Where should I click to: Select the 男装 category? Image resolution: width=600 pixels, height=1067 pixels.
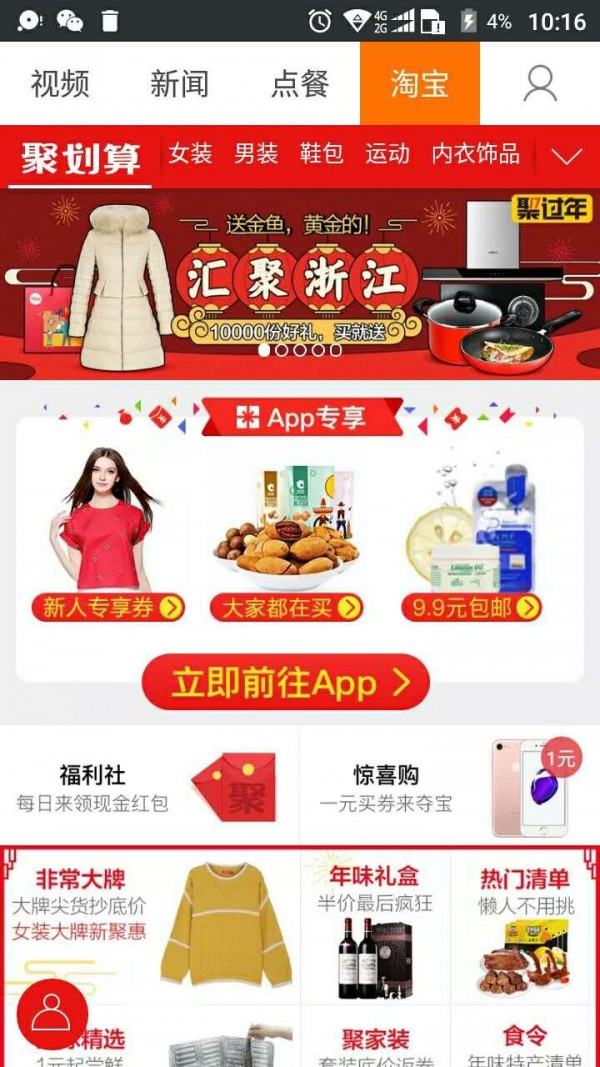256,154
